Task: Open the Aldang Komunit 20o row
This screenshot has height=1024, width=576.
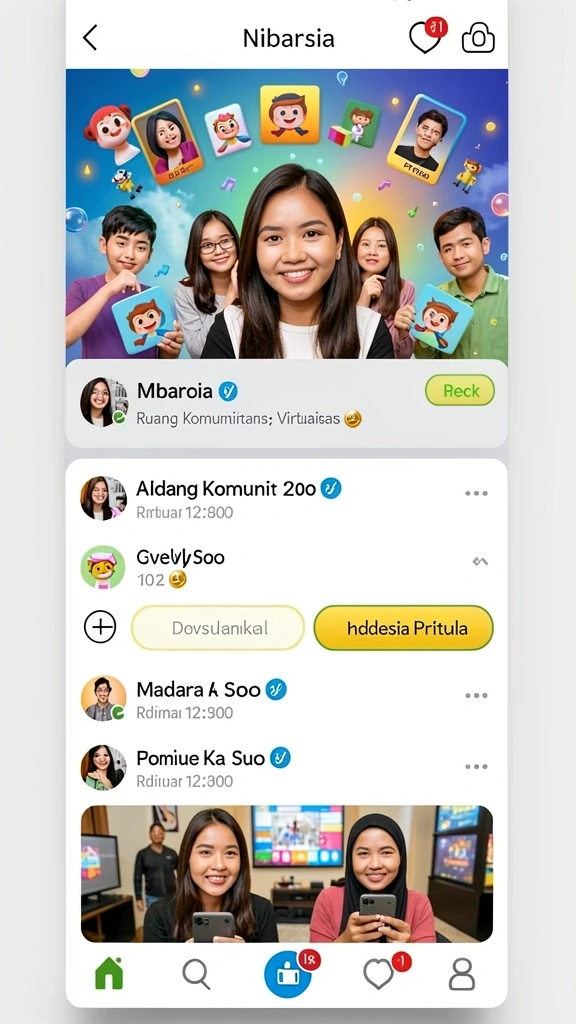Action: [287, 498]
